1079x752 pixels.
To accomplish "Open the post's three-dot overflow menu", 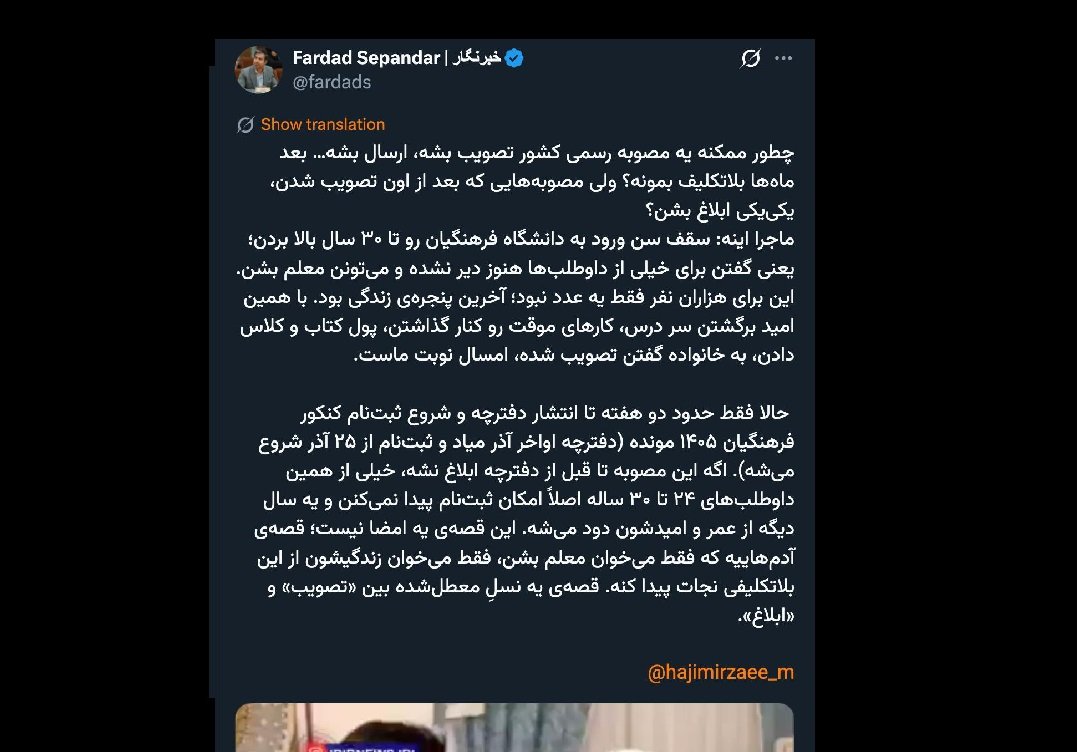I will point(784,59).
